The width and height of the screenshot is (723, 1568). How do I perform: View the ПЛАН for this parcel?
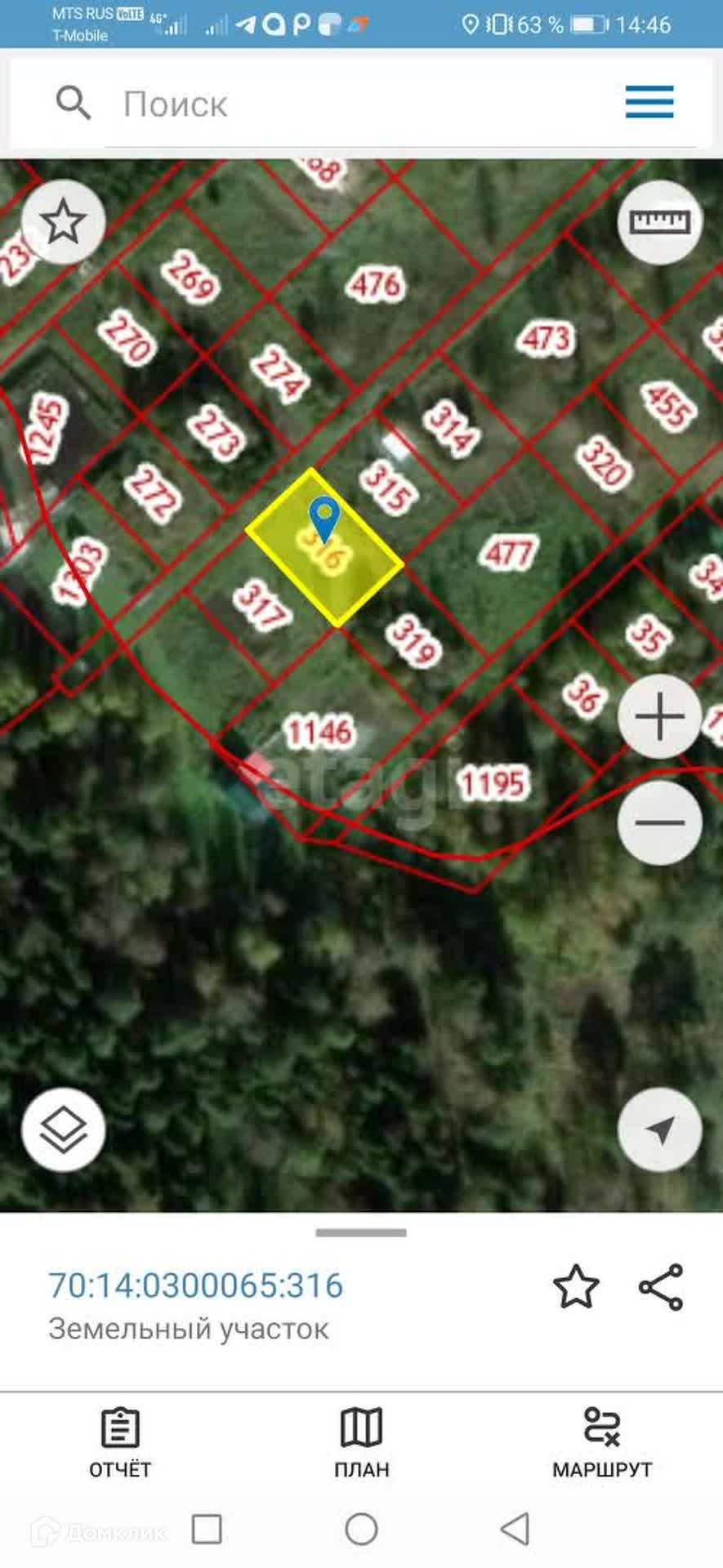pyautogui.click(x=361, y=1442)
